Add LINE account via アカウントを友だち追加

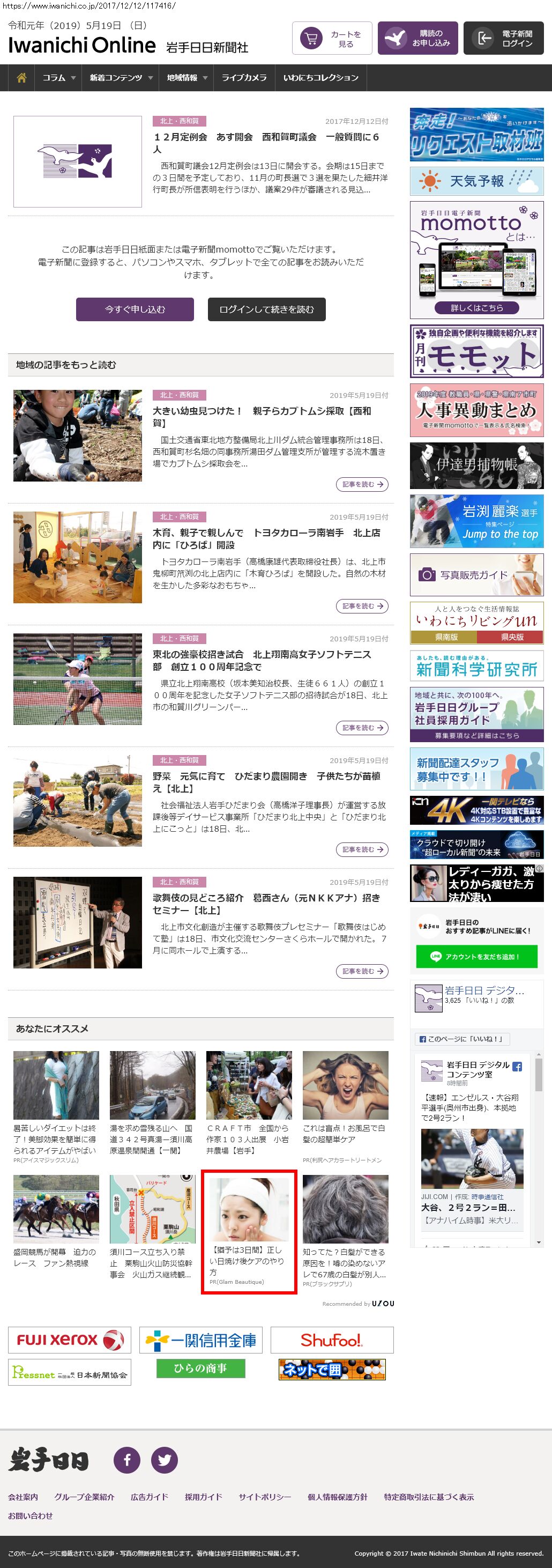pos(476,956)
